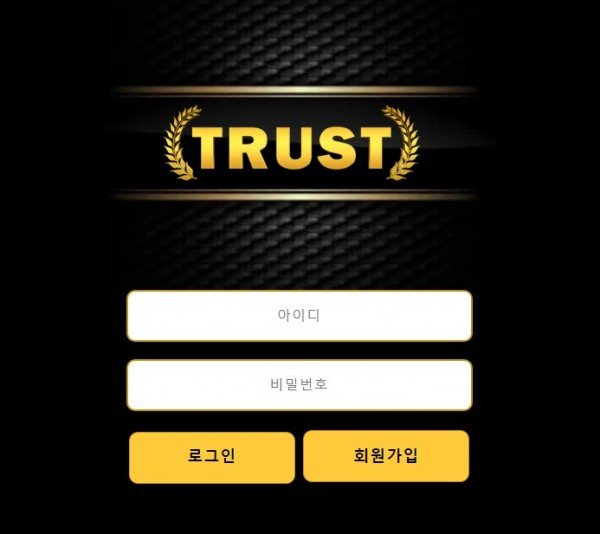Viewport: 600px width, 534px height.
Task: Focus the 비밀번호 password field
Action: pyautogui.click(x=299, y=385)
